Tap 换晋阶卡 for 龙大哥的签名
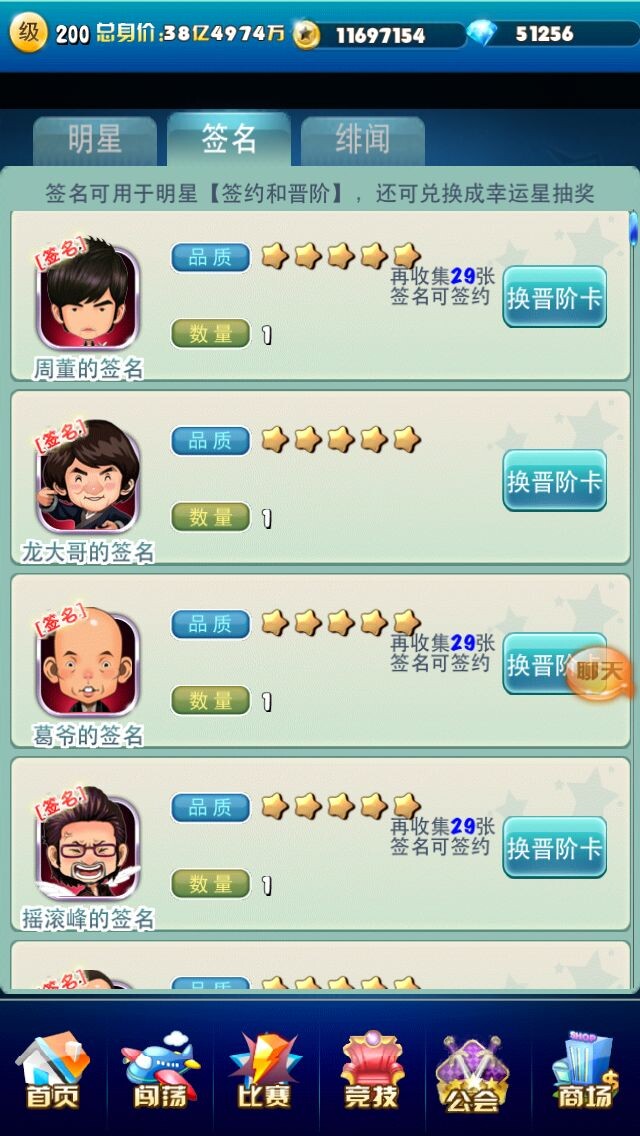 point(554,481)
